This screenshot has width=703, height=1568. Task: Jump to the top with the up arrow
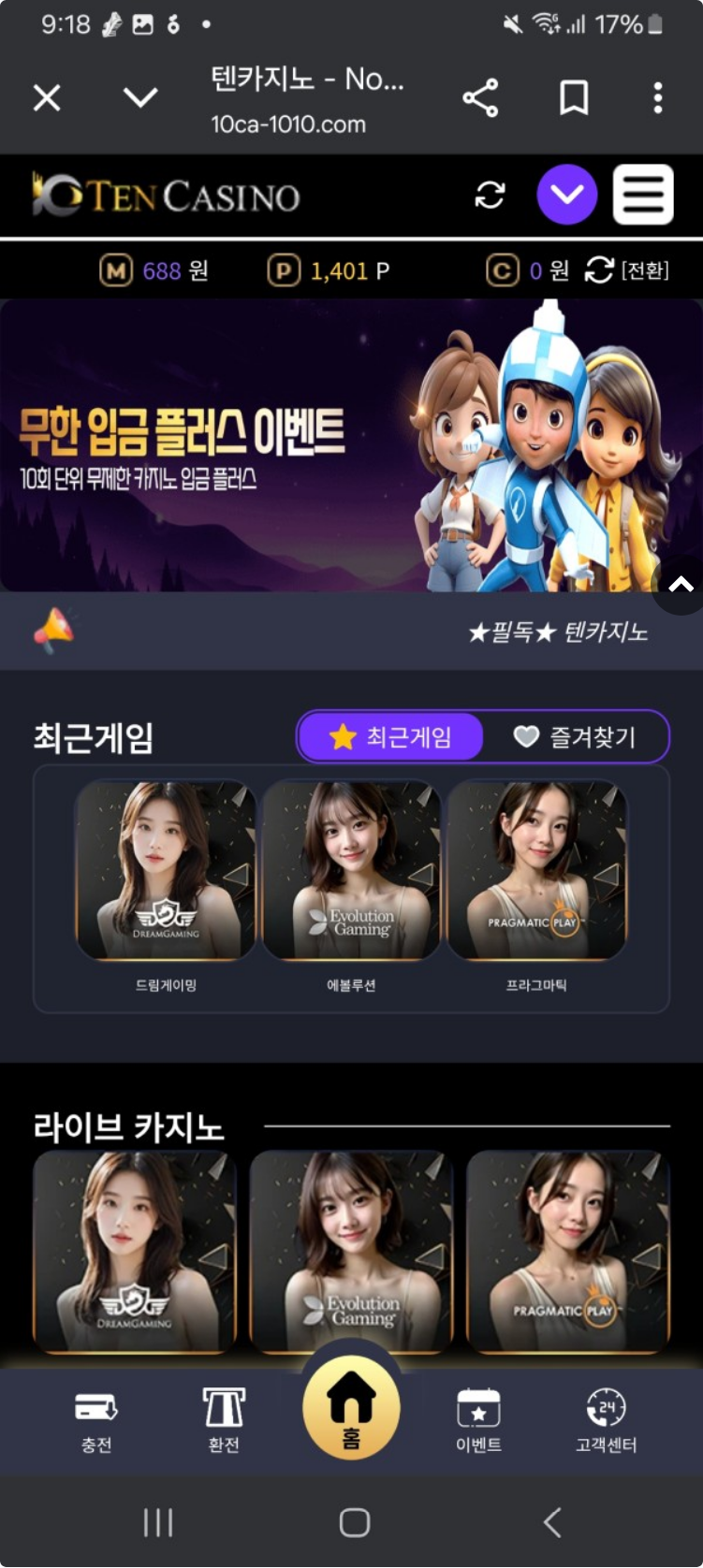pyautogui.click(x=681, y=586)
